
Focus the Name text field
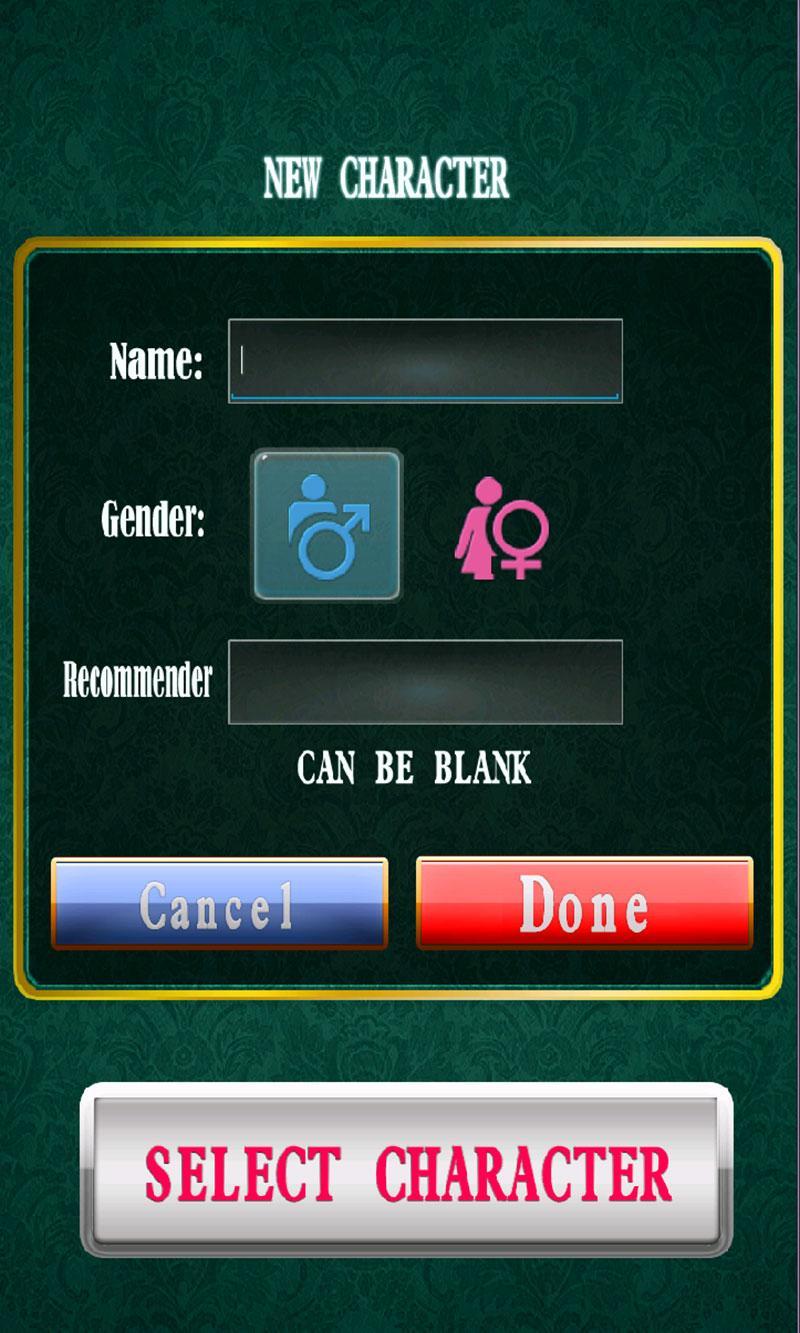[x=425, y=360]
